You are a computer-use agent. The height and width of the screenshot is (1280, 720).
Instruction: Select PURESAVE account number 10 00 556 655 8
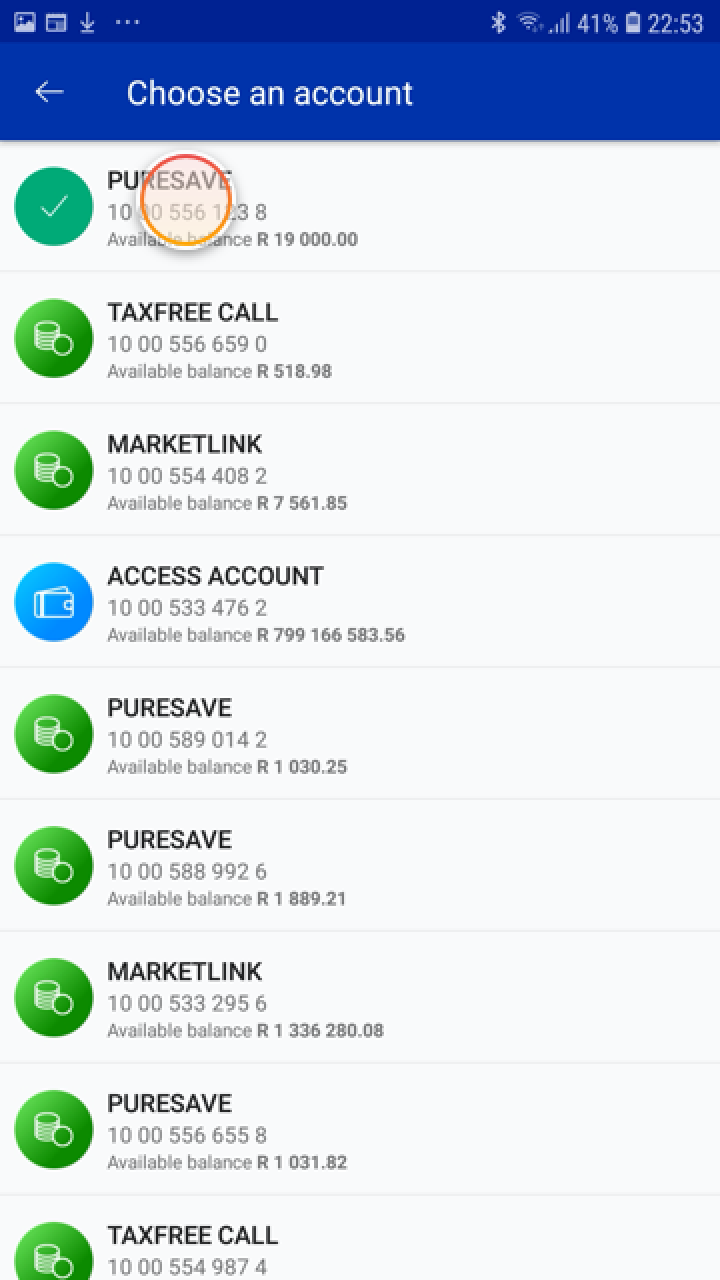[x=300, y=1129]
